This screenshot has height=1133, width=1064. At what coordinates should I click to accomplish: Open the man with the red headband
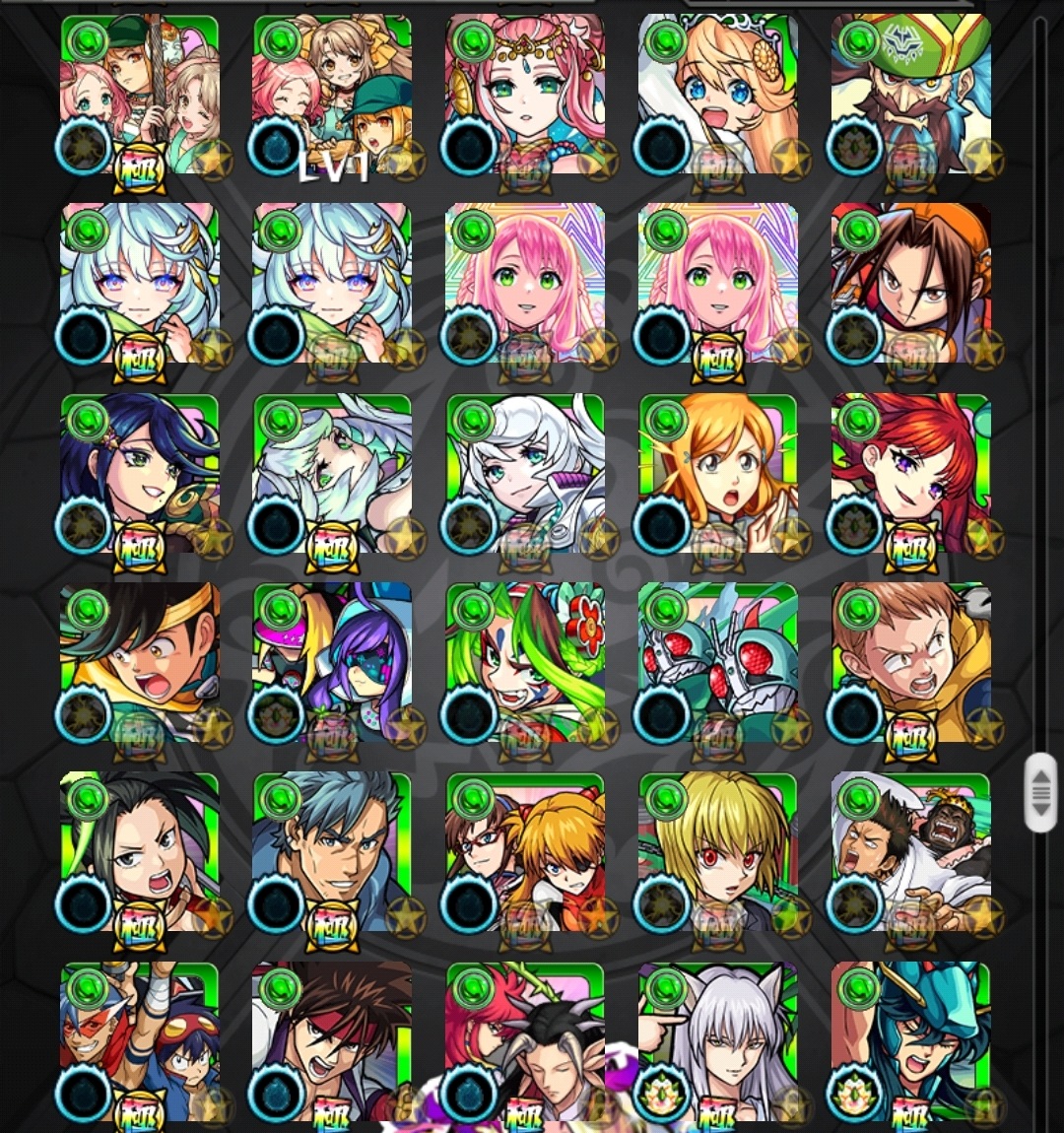point(333,1041)
